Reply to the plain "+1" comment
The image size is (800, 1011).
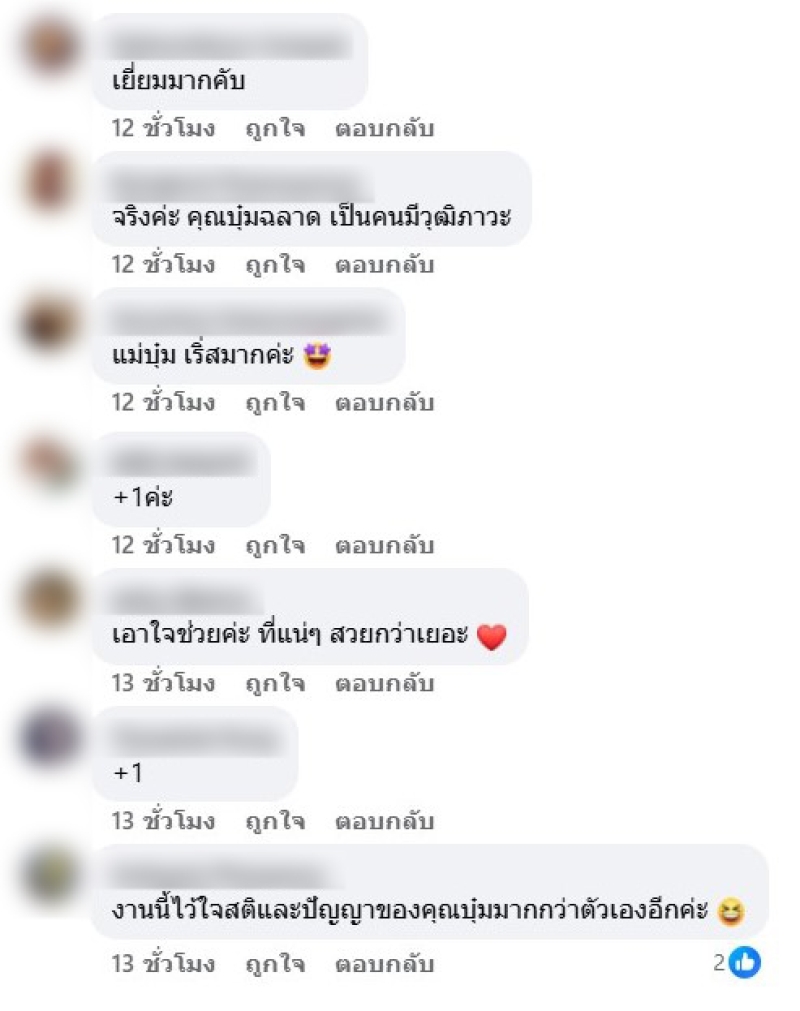[384, 822]
